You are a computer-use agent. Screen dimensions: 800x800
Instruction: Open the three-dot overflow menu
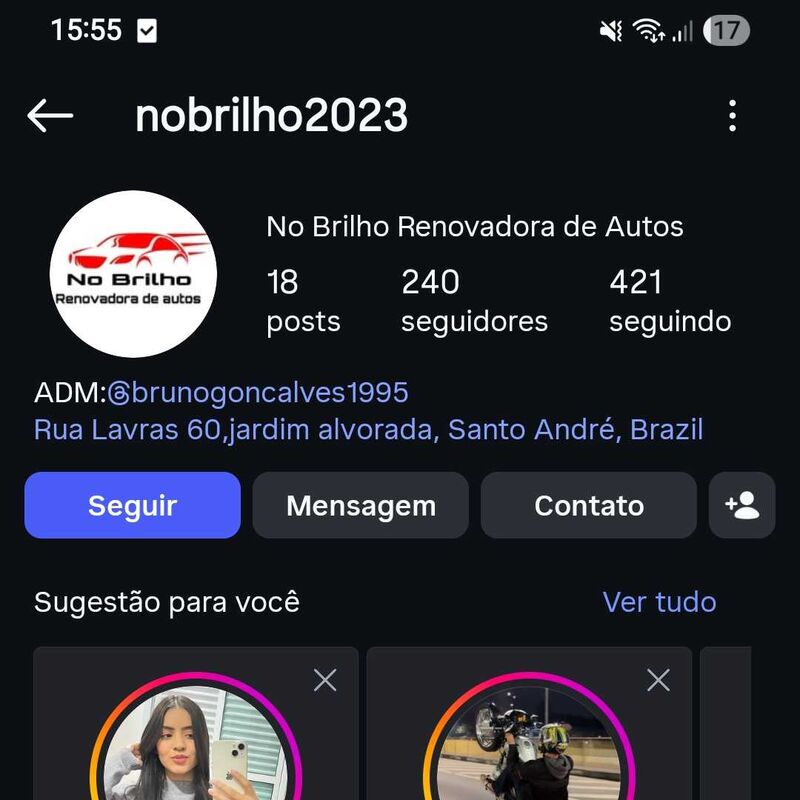click(x=732, y=116)
